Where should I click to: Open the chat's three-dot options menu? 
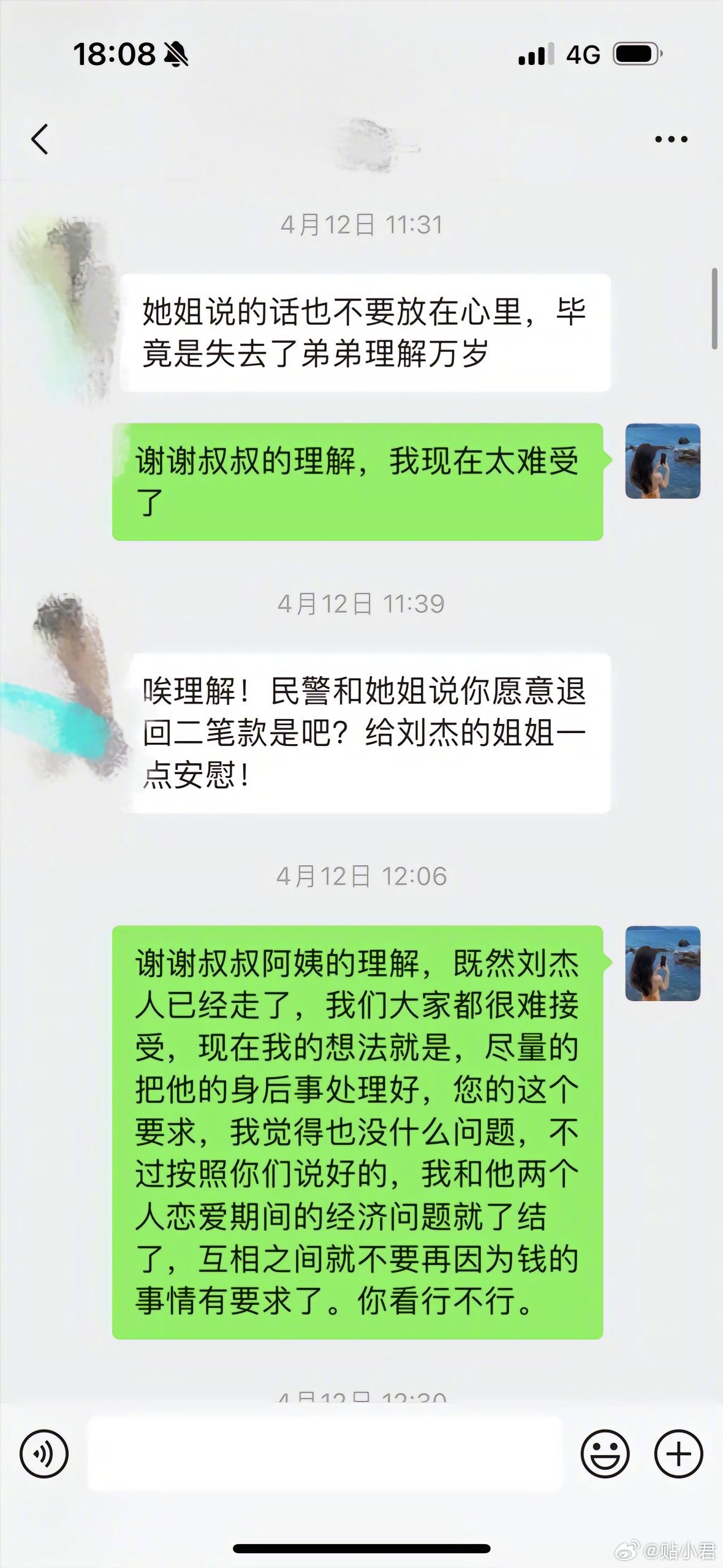671,140
